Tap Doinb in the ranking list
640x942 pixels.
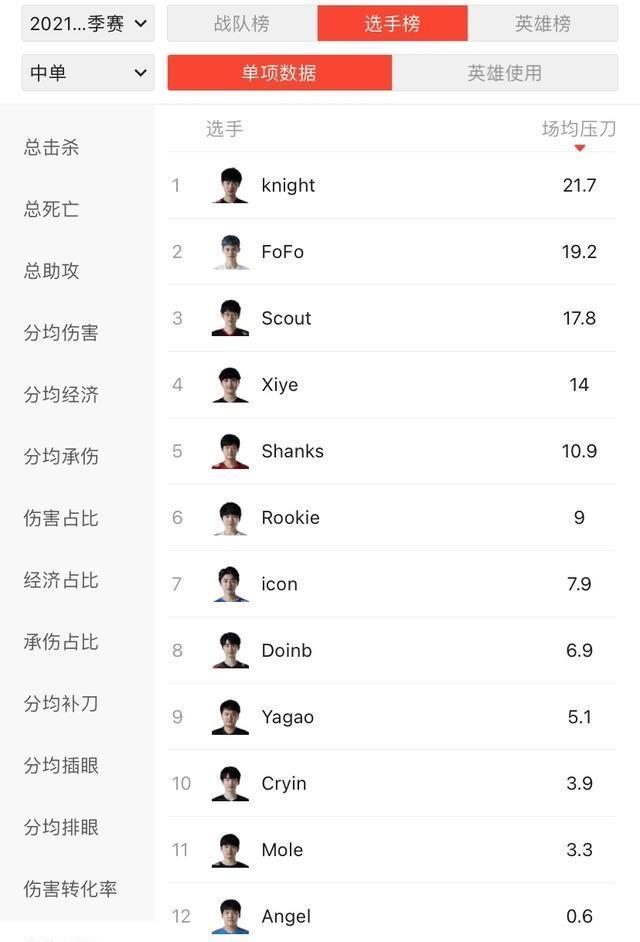(x=286, y=650)
